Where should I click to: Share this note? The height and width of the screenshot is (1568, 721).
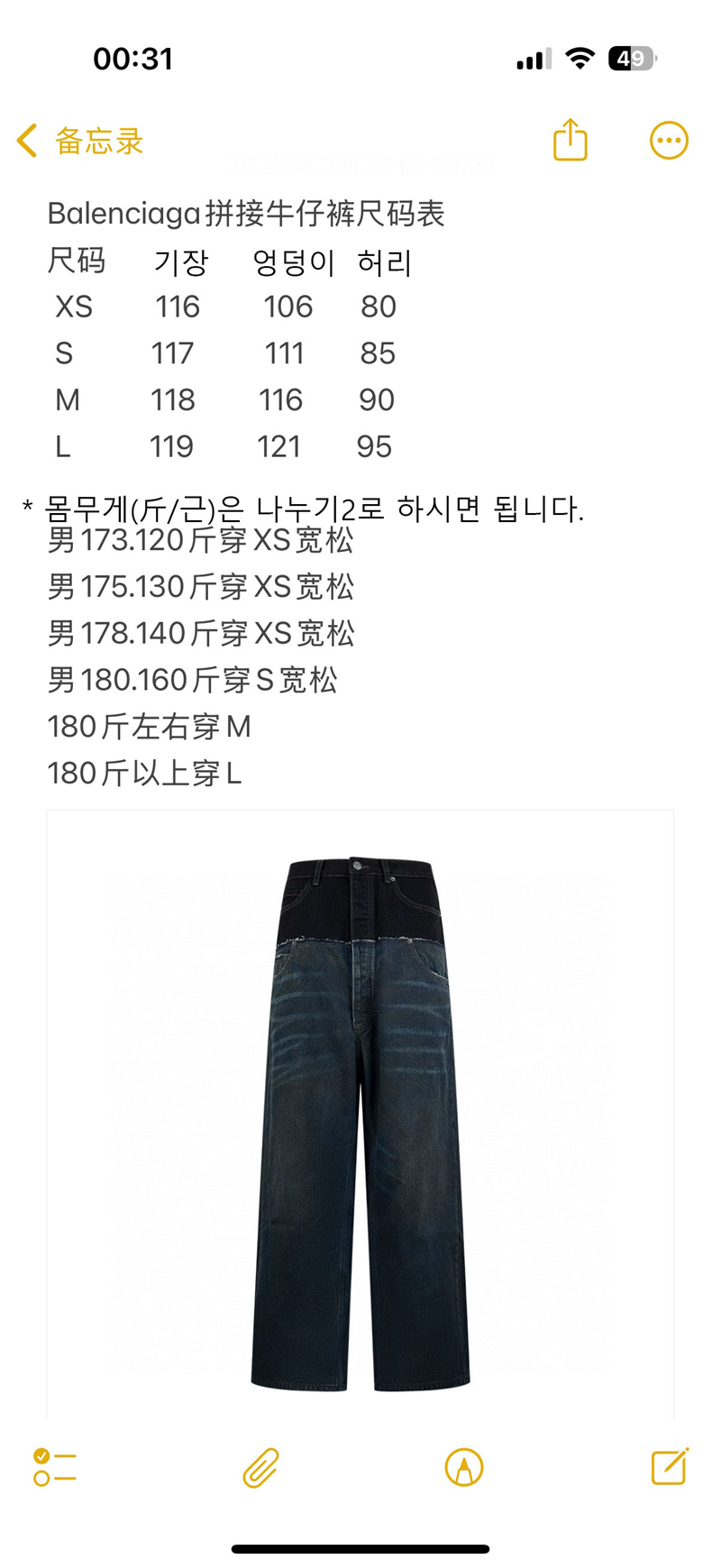pos(570,140)
